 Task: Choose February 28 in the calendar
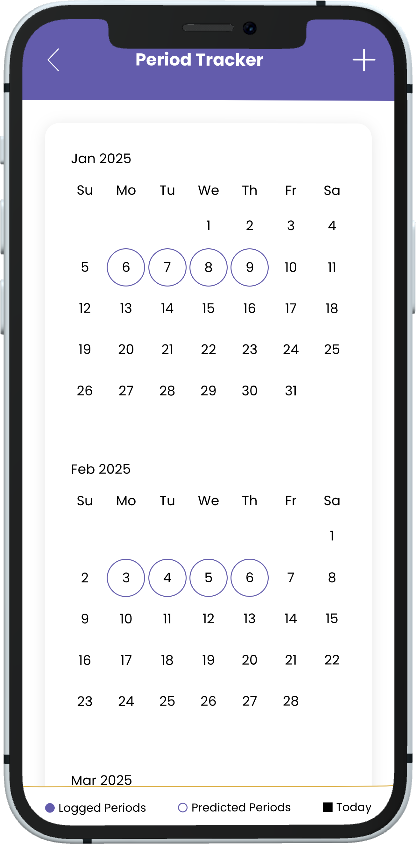(x=291, y=701)
